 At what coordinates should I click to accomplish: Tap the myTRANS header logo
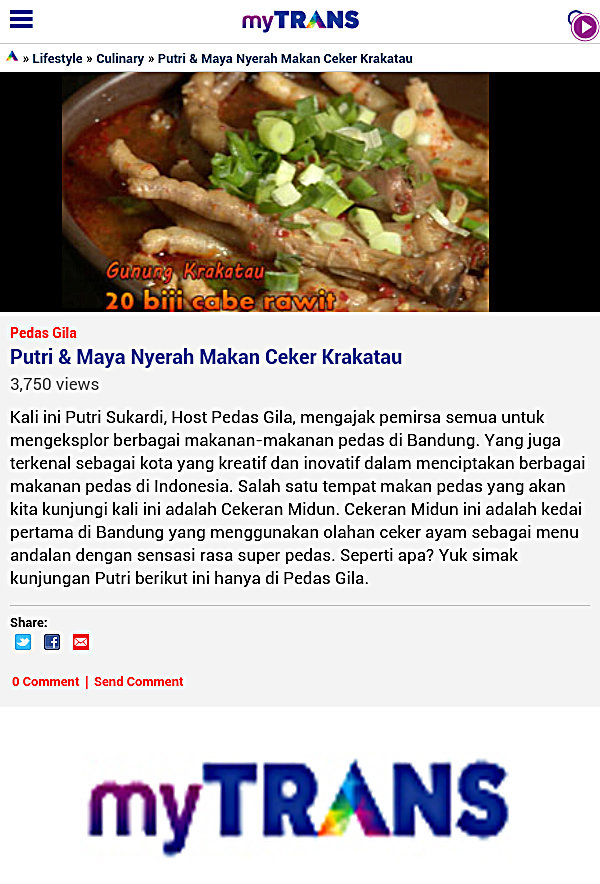(300, 20)
